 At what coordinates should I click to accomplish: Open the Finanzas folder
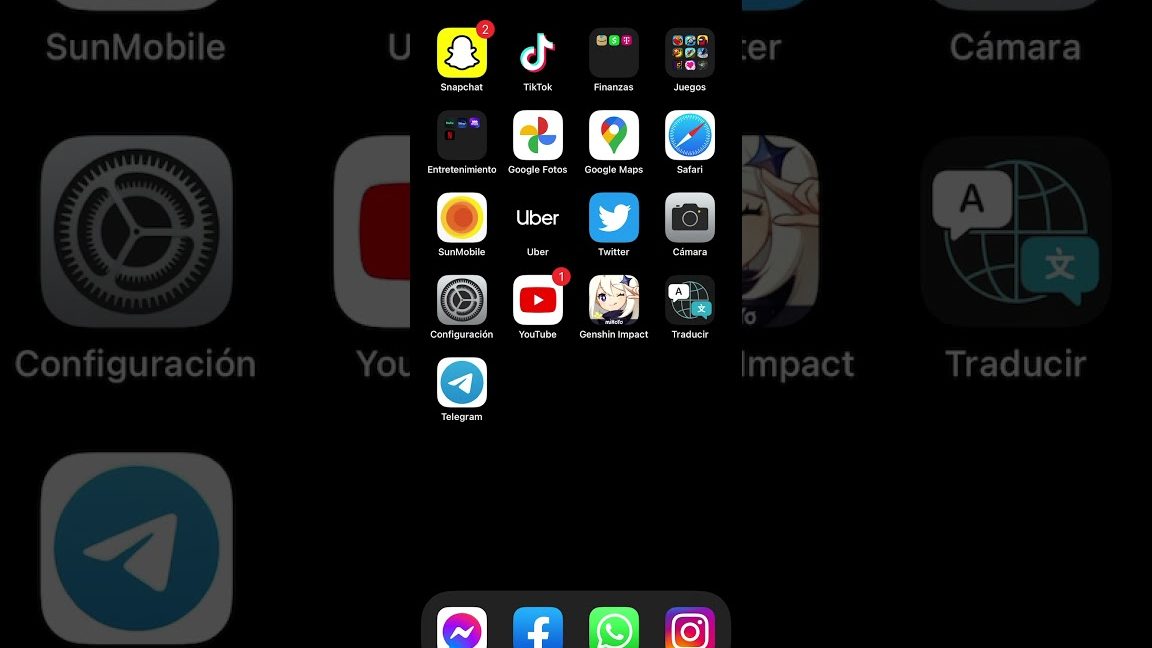tap(614, 53)
